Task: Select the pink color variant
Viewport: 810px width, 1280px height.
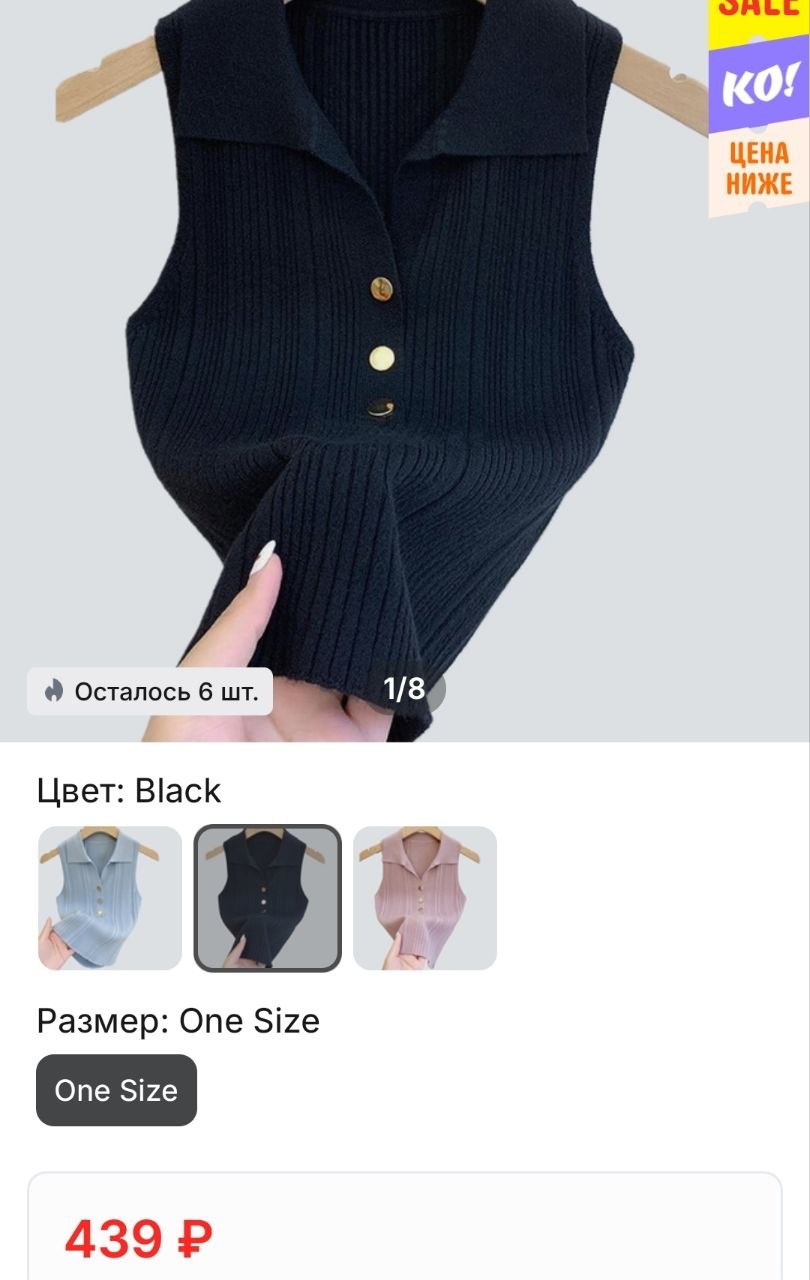Action: point(425,897)
